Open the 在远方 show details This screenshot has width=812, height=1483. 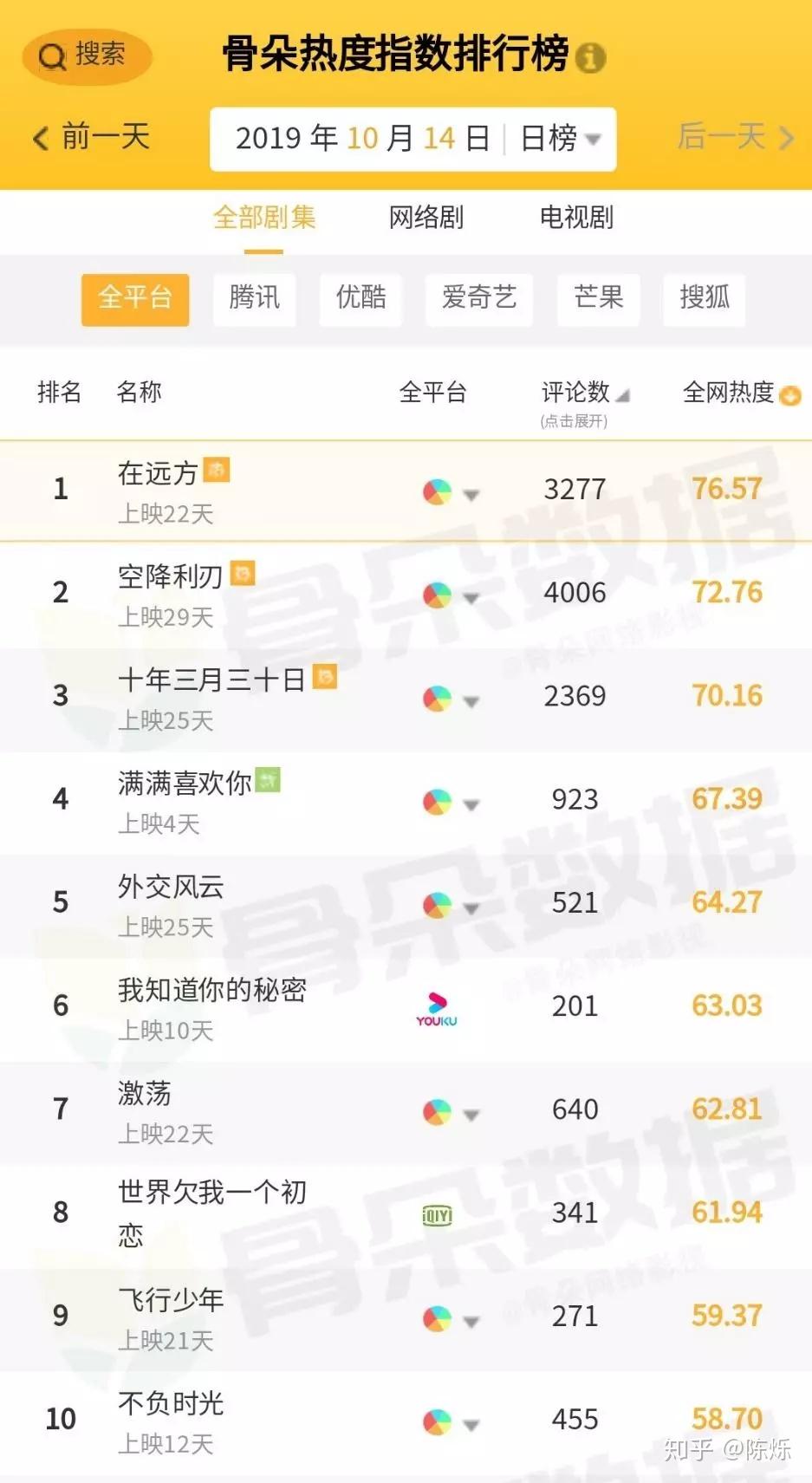159,474
